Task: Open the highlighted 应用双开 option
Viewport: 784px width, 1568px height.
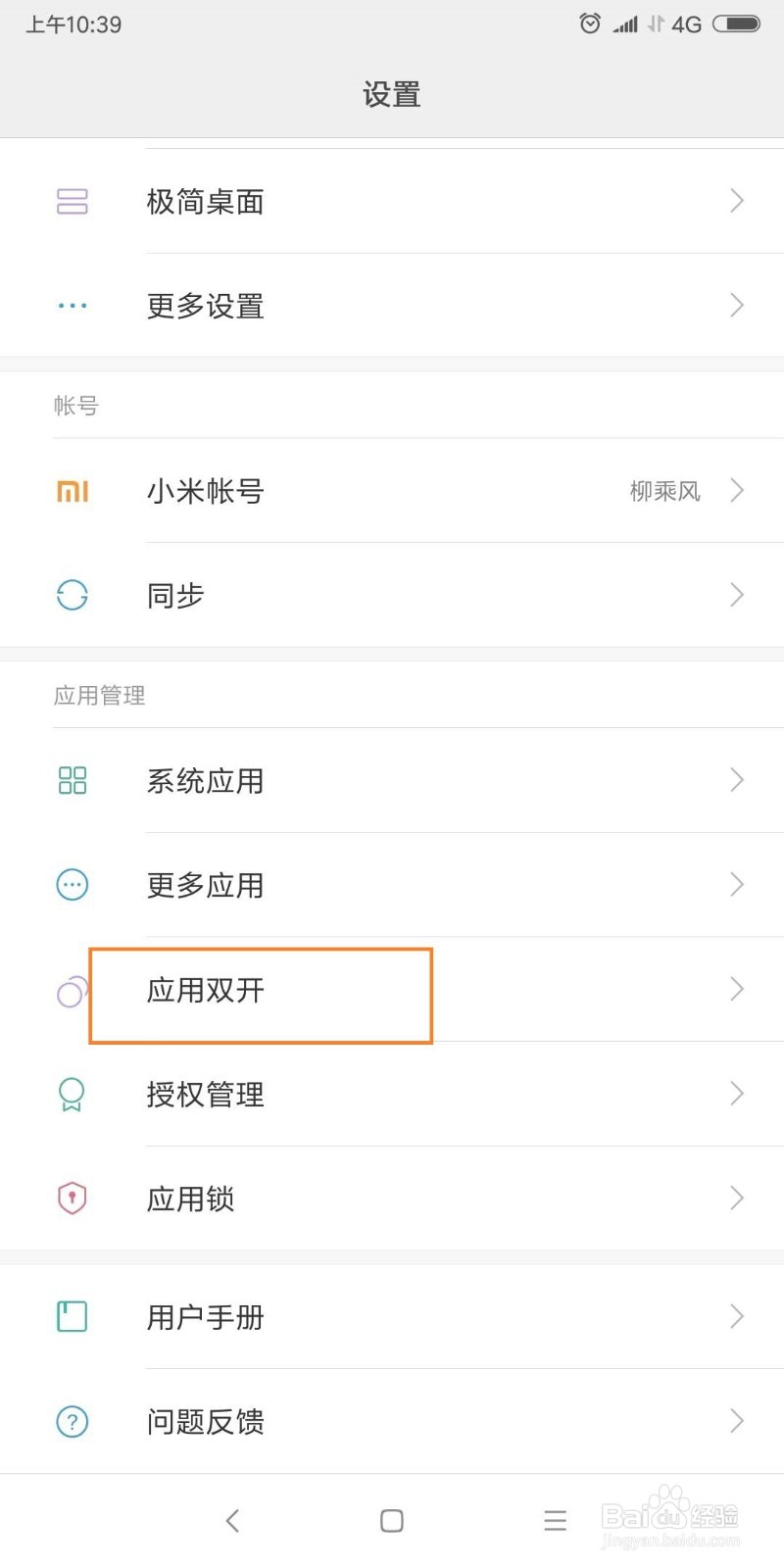Action: pos(259,992)
